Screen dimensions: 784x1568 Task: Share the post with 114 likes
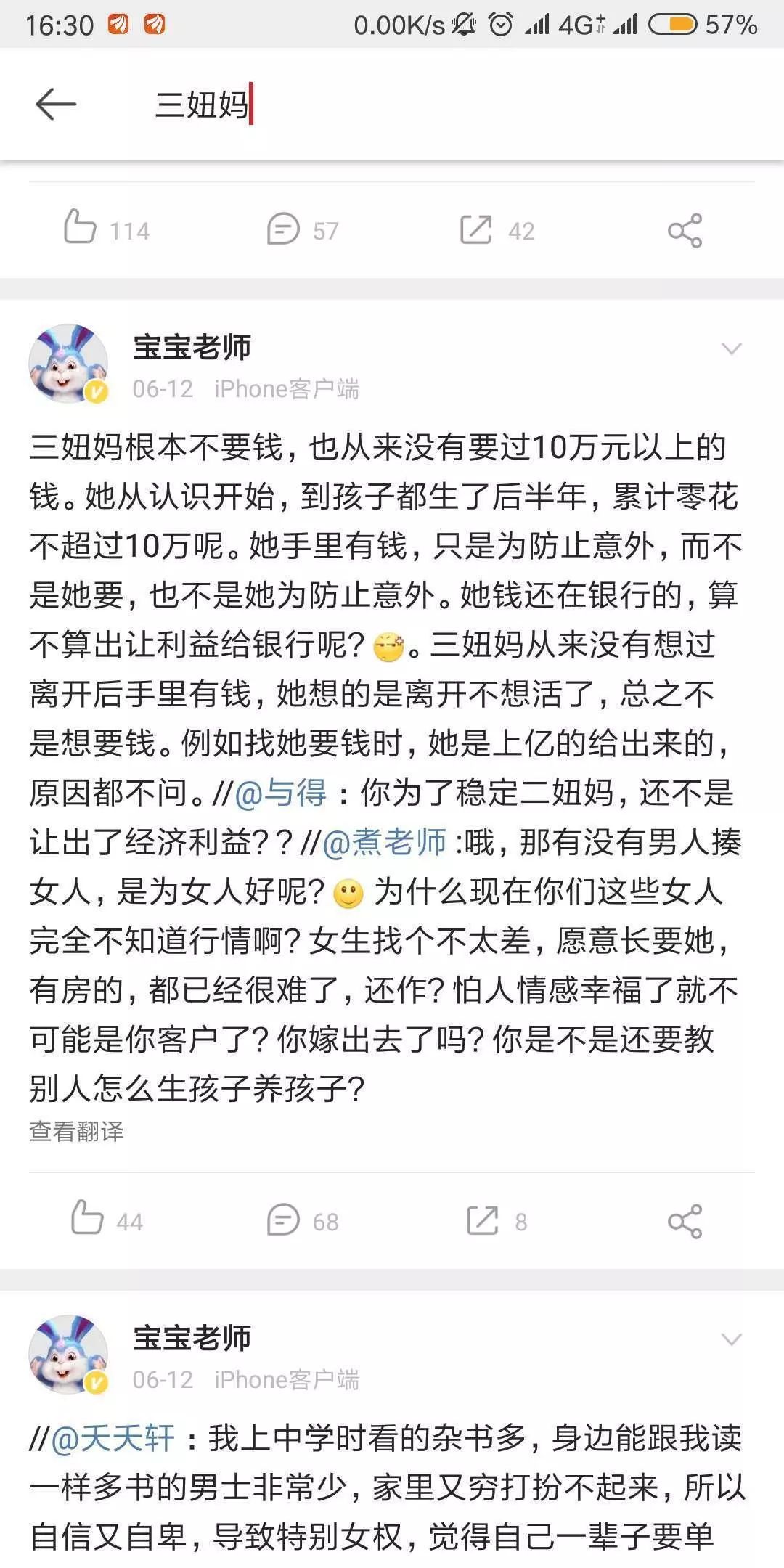(x=685, y=231)
